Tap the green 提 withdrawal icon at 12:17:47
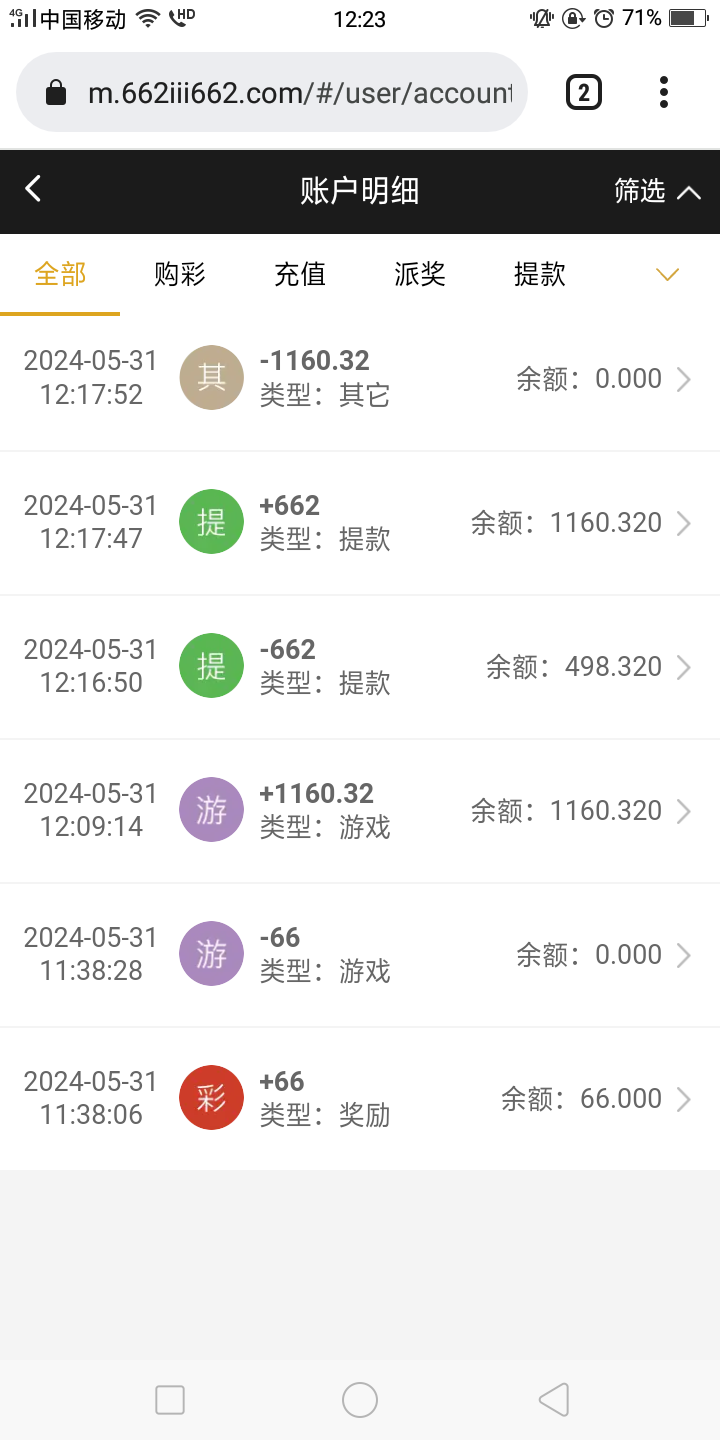This screenshot has width=720, height=1440. (x=211, y=522)
